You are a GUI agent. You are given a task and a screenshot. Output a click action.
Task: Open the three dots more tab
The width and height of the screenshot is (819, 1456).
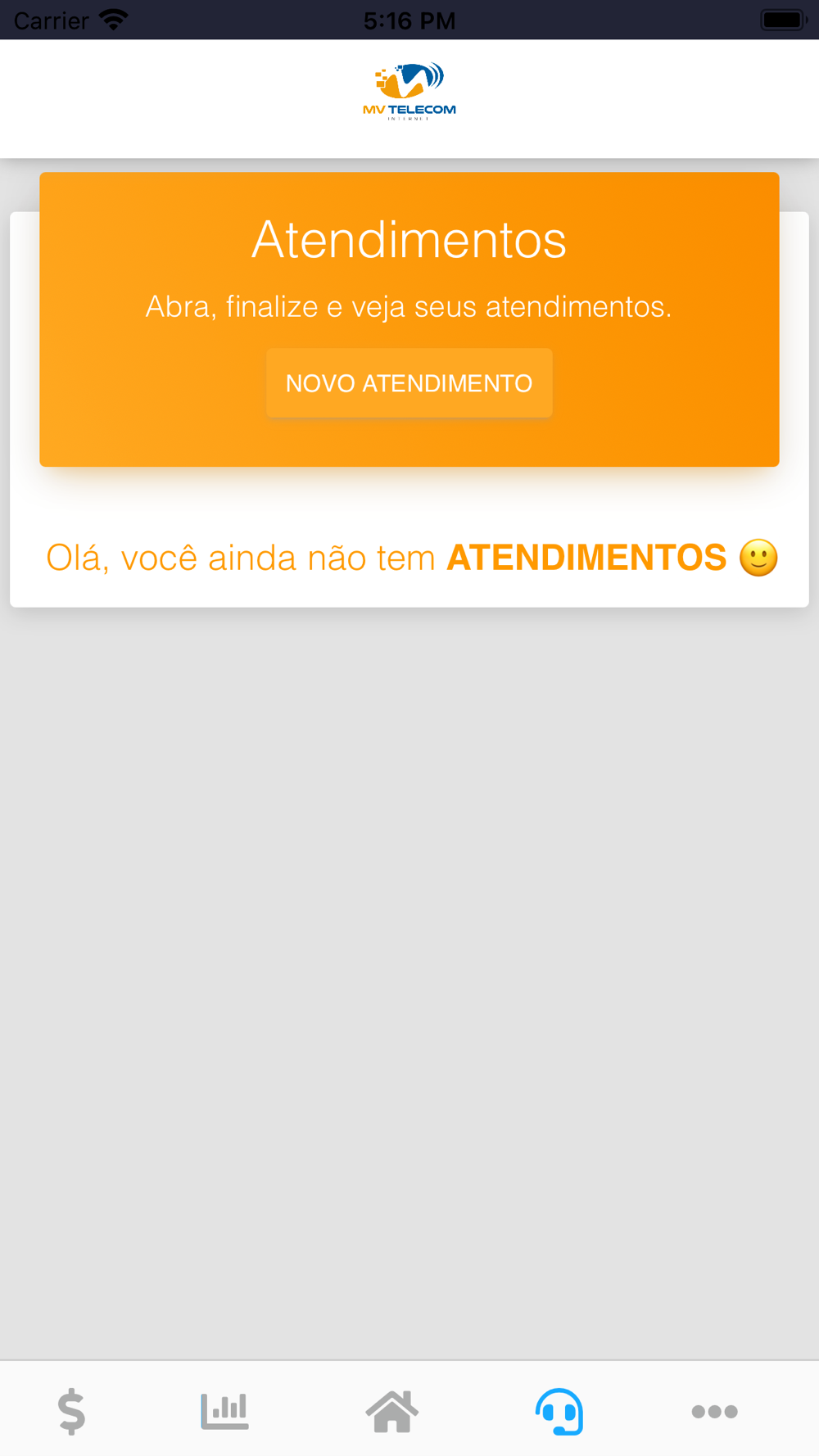(x=714, y=1411)
